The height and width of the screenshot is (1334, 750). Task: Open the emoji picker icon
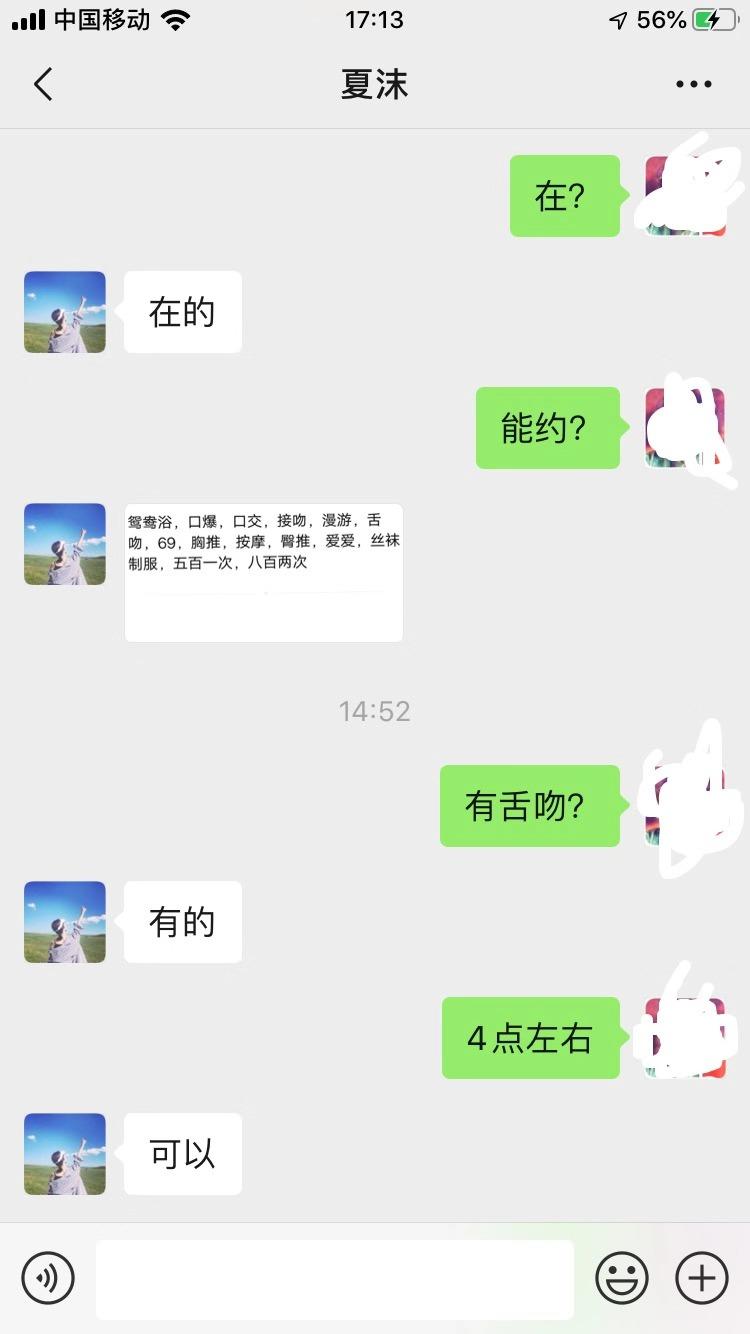(621, 1277)
